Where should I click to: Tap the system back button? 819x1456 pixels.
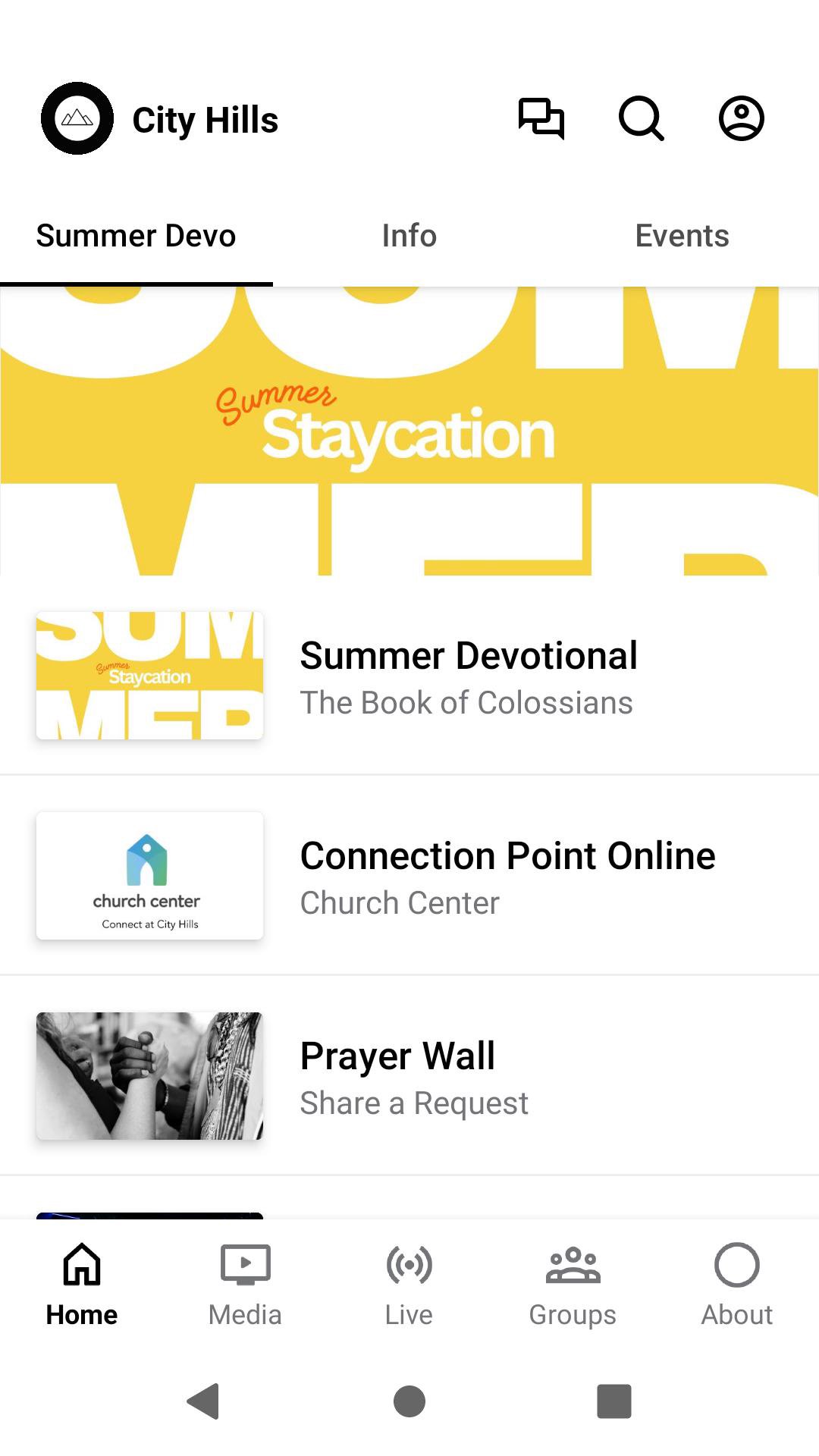point(203,1401)
